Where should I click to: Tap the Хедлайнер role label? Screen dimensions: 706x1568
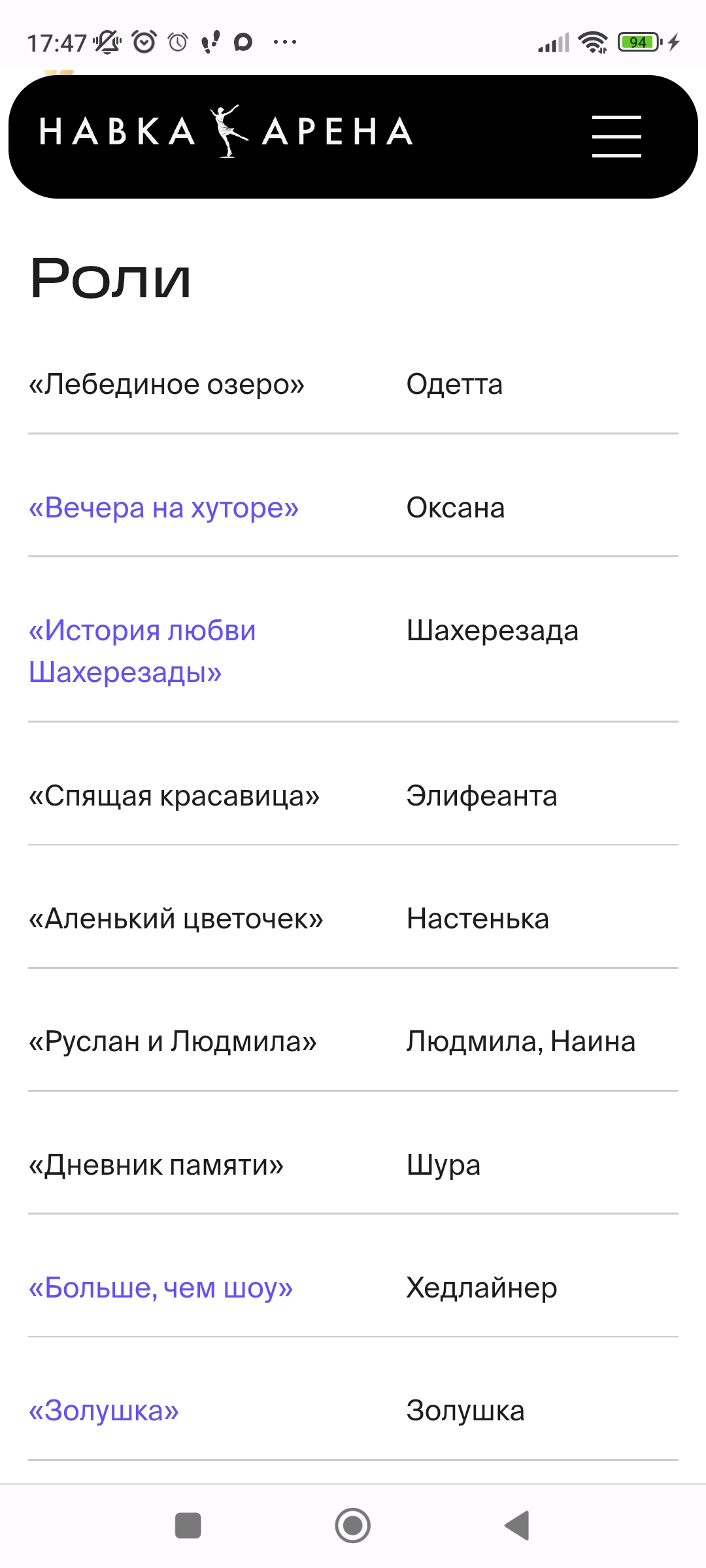pos(480,1286)
